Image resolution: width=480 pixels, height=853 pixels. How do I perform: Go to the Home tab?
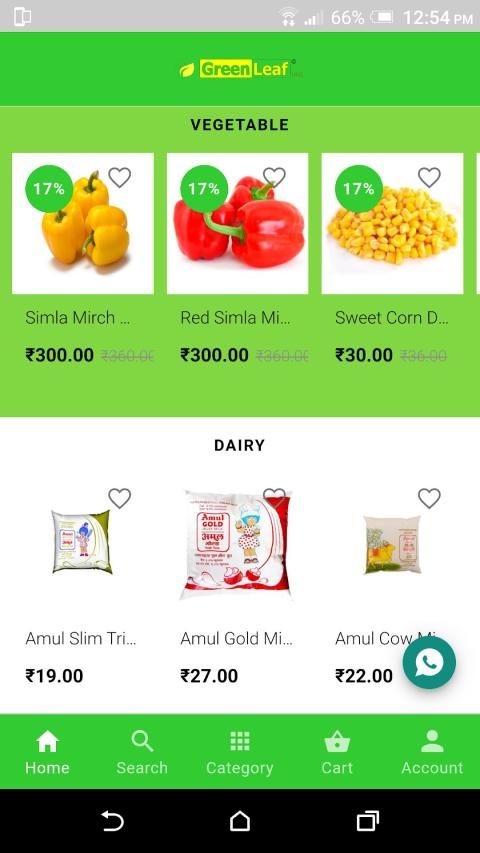[47, 752]
